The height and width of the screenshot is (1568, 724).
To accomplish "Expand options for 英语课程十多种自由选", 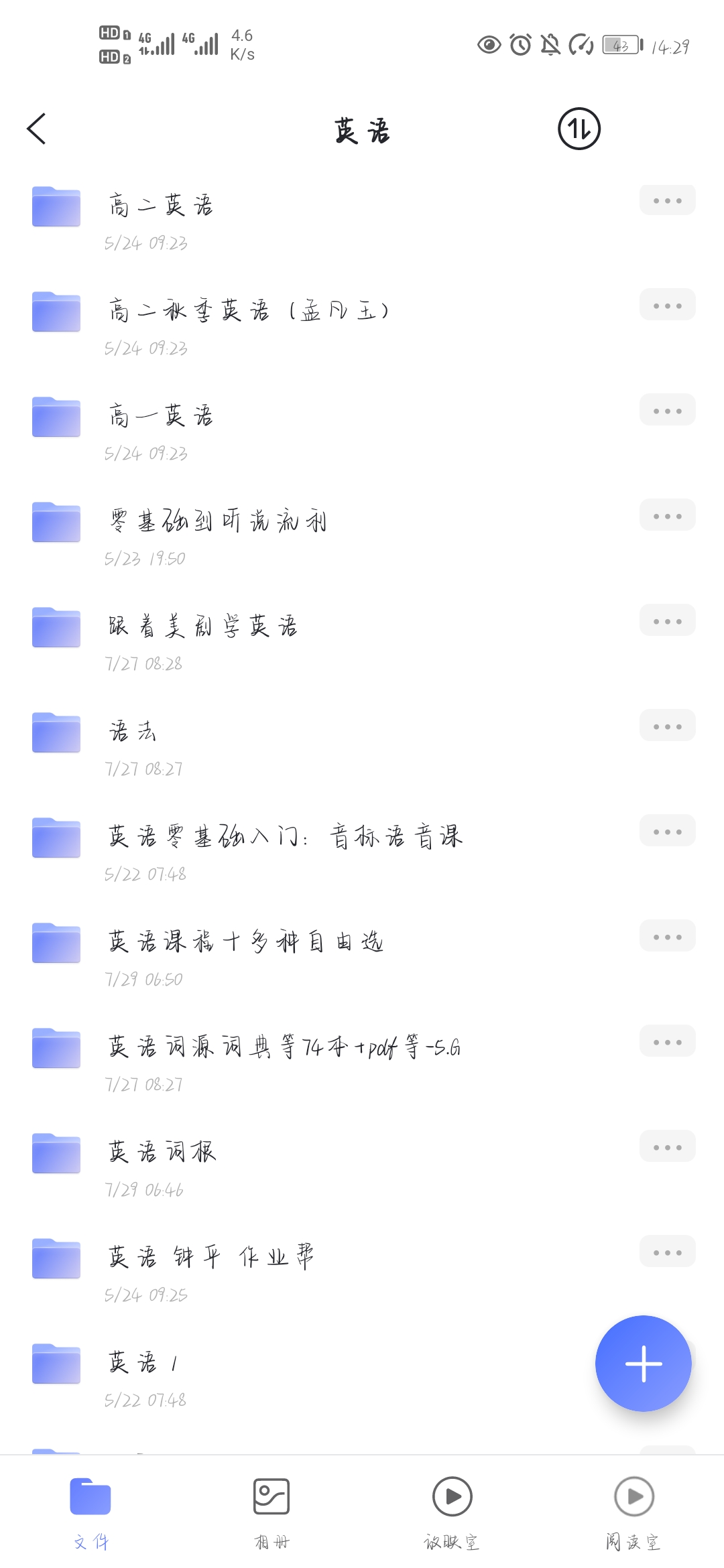I will (x=666, y=935).
